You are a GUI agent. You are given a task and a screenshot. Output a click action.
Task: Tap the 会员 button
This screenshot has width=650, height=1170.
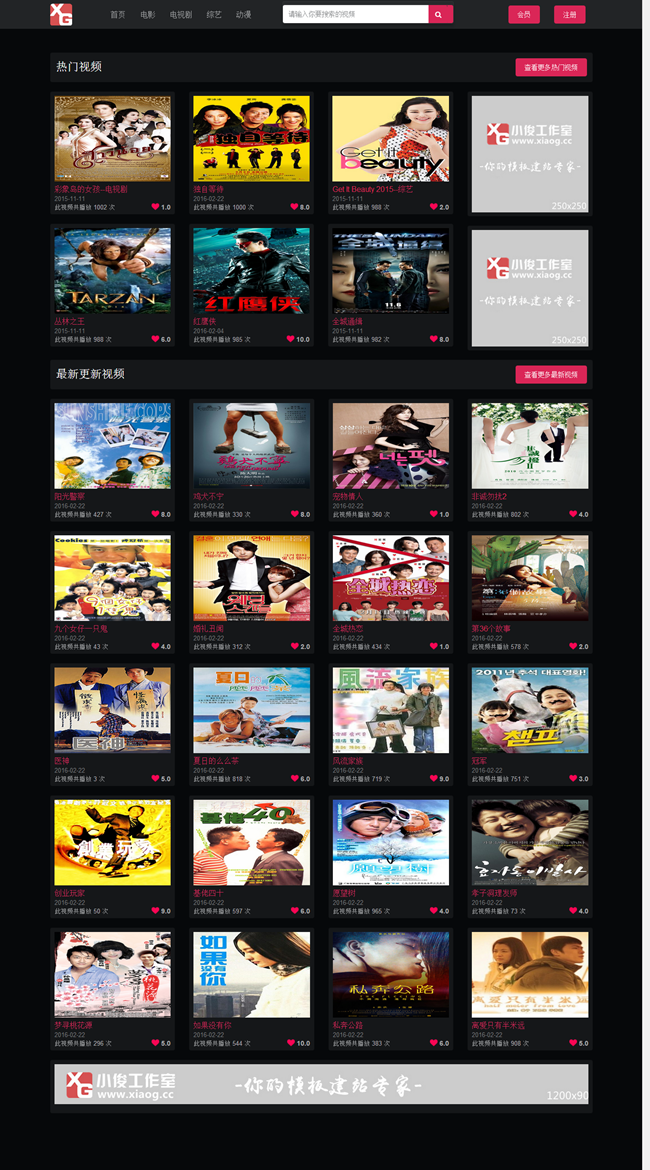(x=523, y=14)
